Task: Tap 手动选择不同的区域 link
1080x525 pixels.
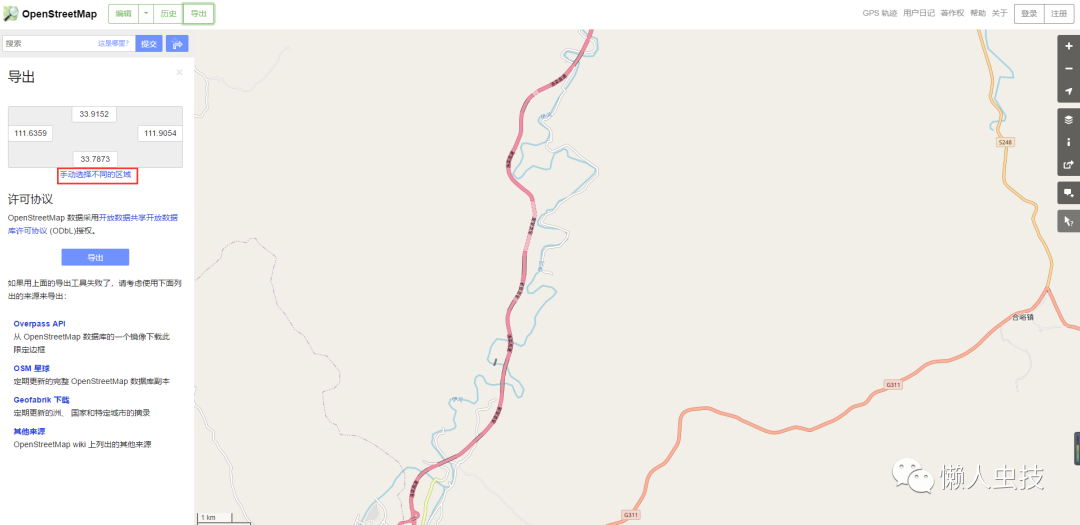Action: click(x=96, y=175)
